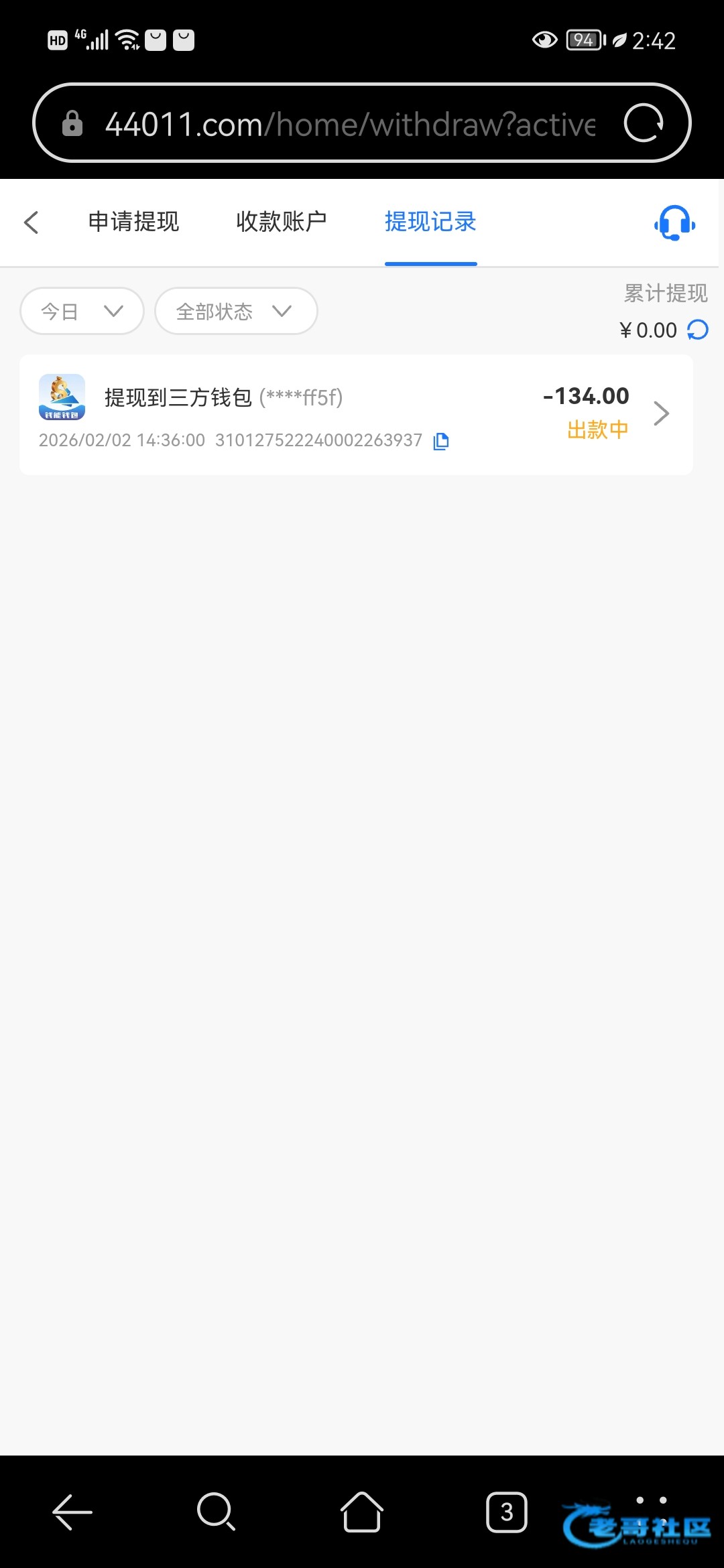Open browser search from bottom bar
724x1568 pixels.
(x=216, y=1512)
